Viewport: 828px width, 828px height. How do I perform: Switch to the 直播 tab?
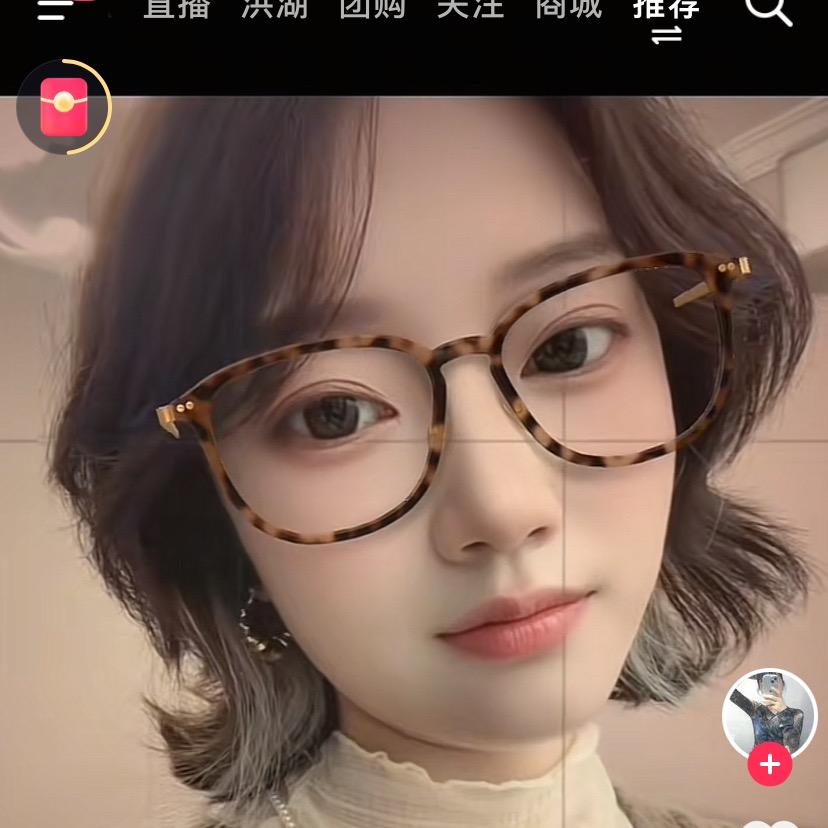click(175, 9)
